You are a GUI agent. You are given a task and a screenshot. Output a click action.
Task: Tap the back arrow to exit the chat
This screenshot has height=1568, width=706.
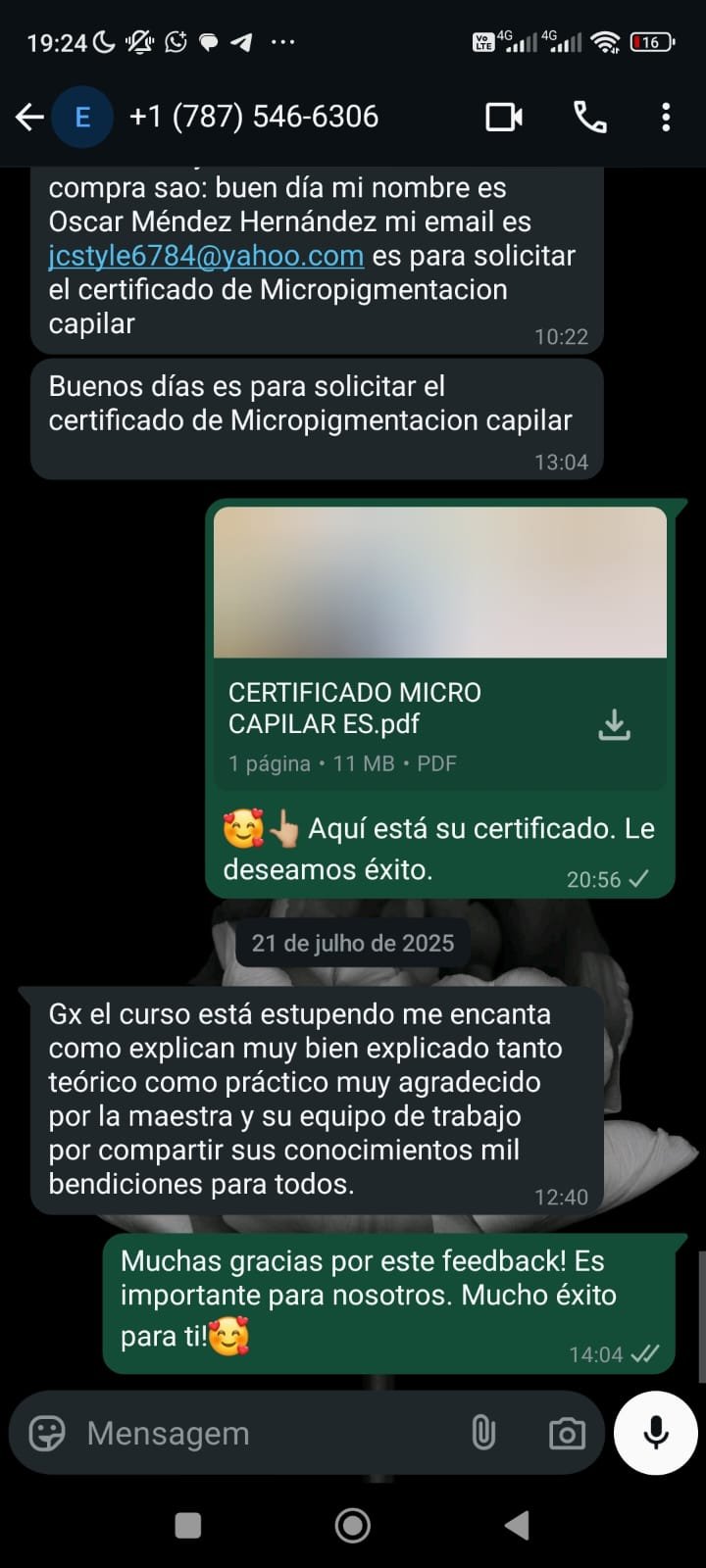pyautogui.click(x=28, y=116)
